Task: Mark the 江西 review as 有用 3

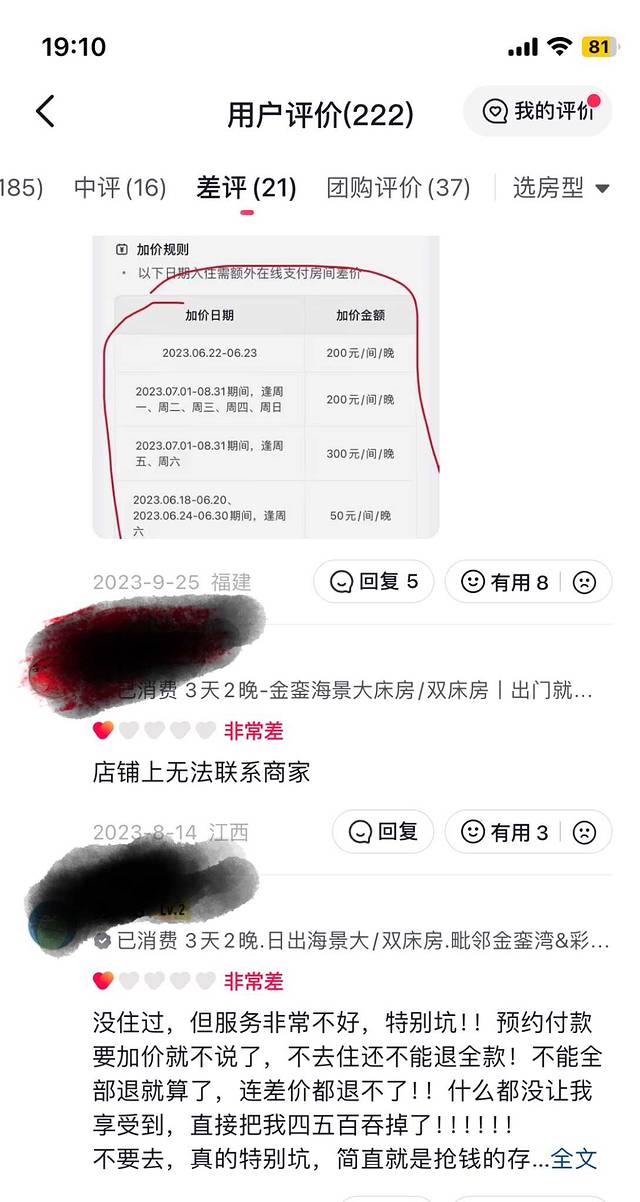Action: click(505, 831)
